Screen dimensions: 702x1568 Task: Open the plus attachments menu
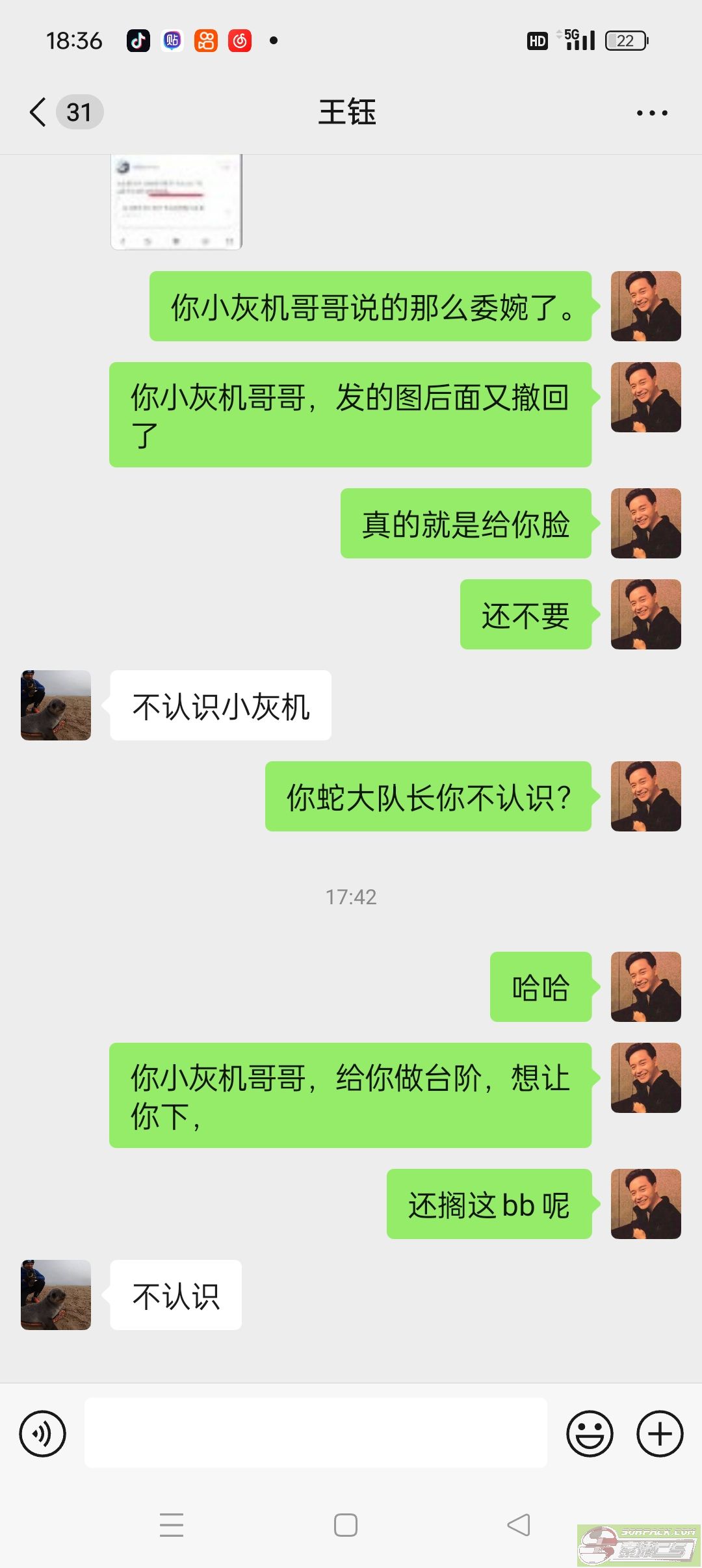pos(659,1433)
